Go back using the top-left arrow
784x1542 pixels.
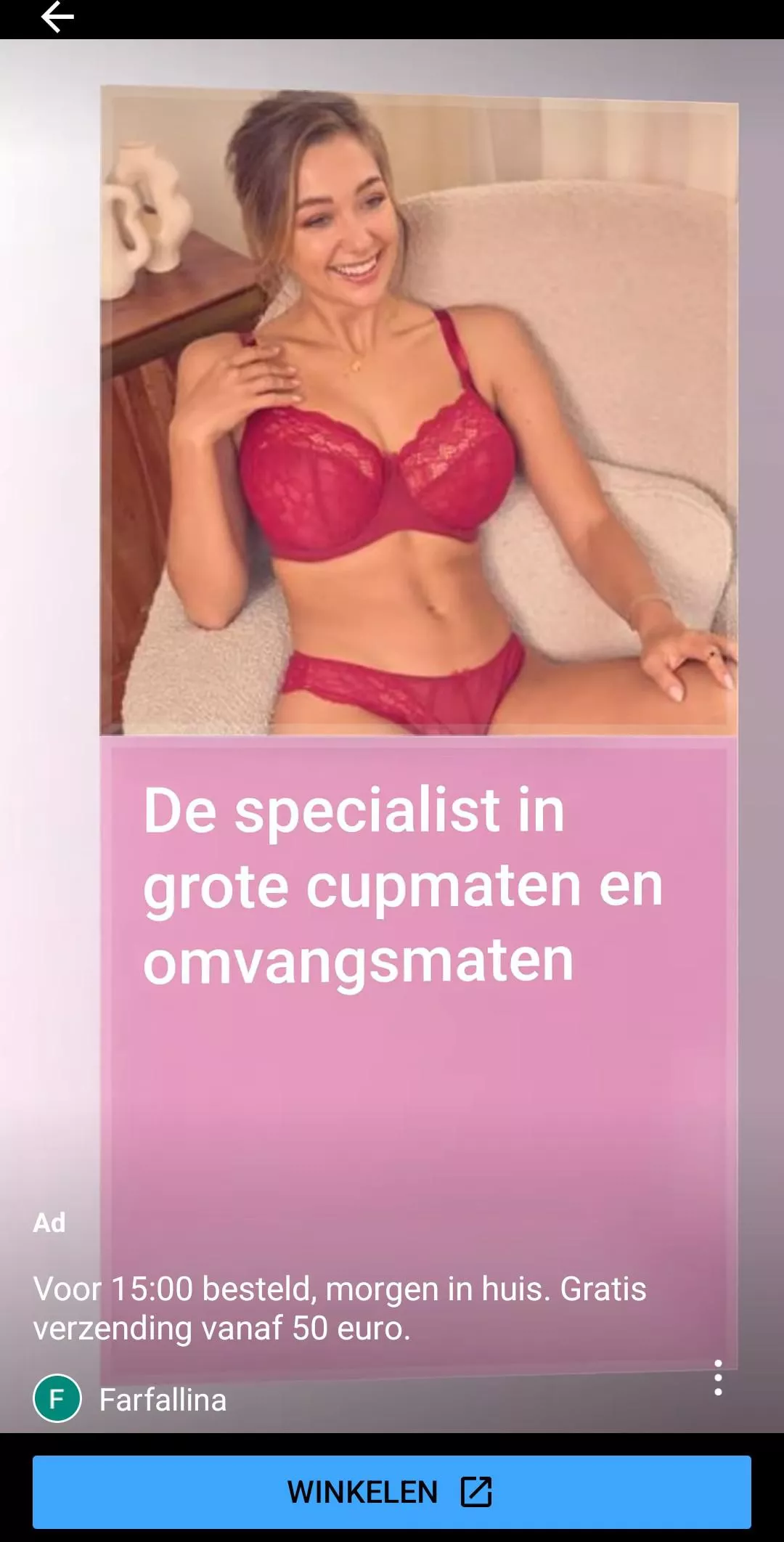57,17
